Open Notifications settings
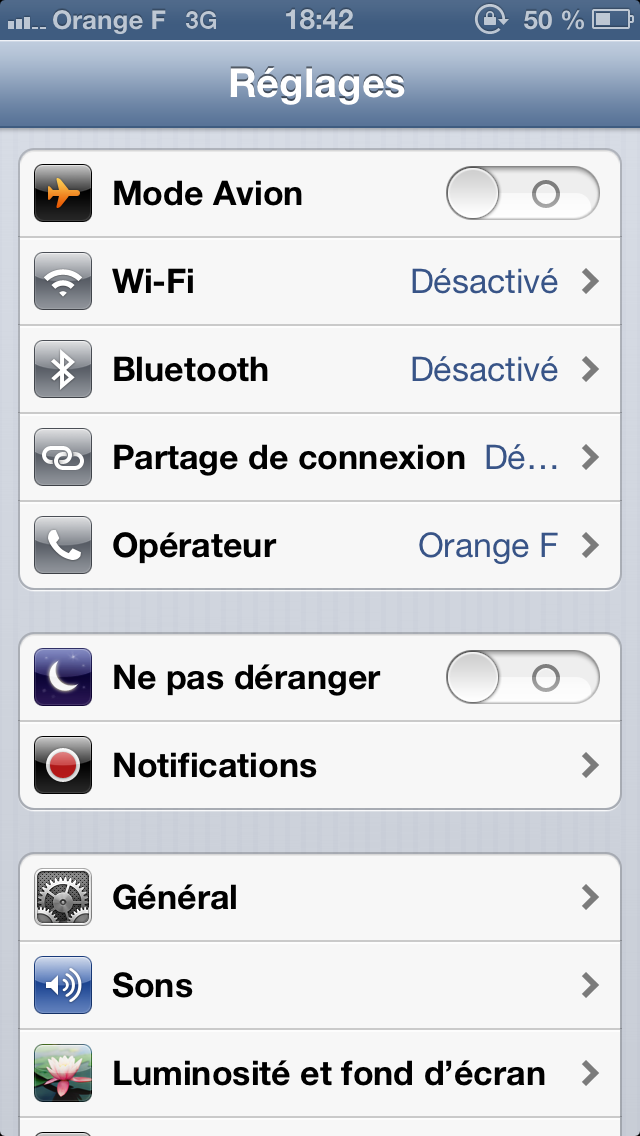Image resolution: width=640 pixels, height=1136 pixels. [320, 765]
